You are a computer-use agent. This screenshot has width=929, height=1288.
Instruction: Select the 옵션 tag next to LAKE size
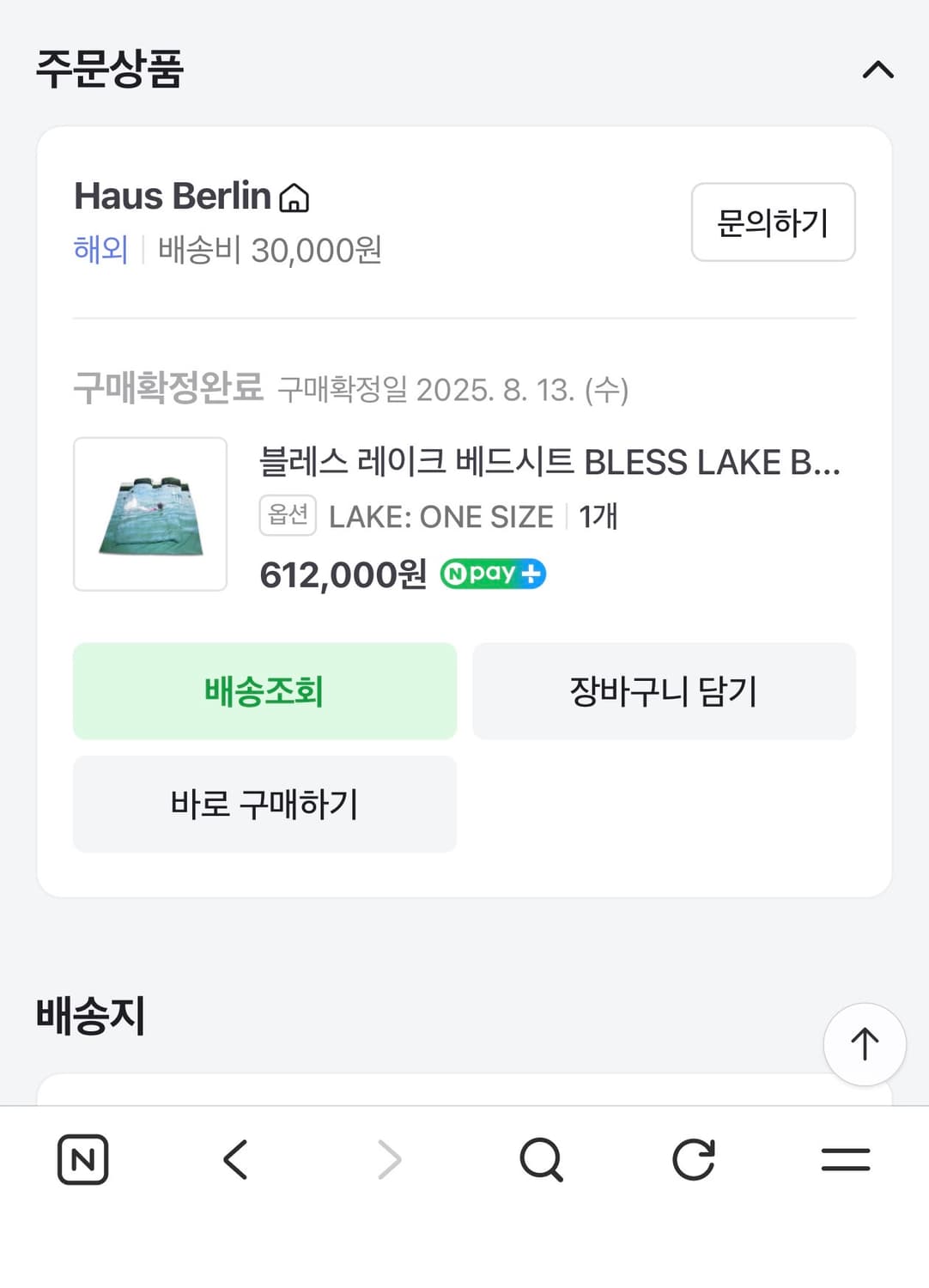pos(288,515)
